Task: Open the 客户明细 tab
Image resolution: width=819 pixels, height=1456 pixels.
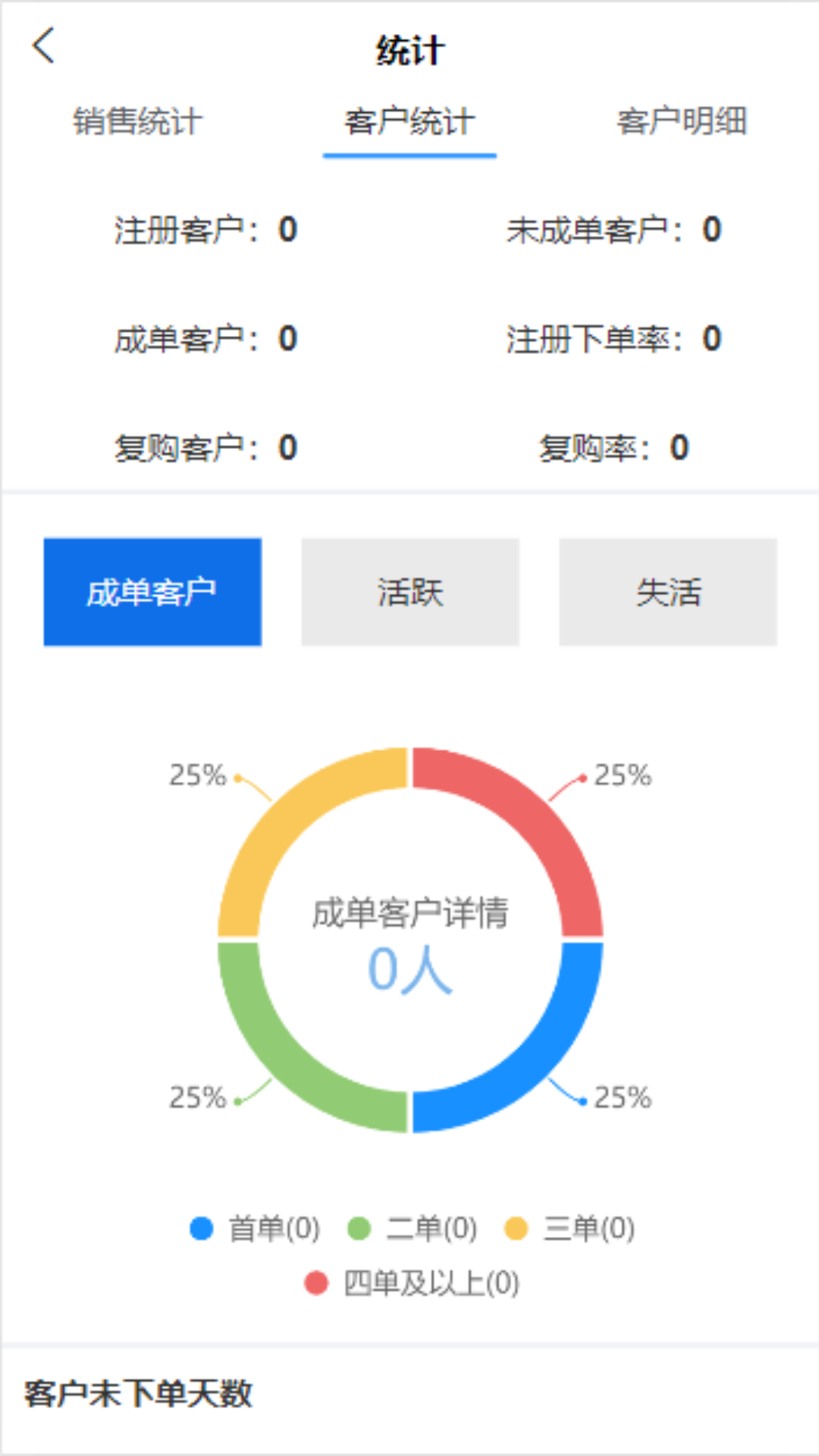Action: pos(682,121)
